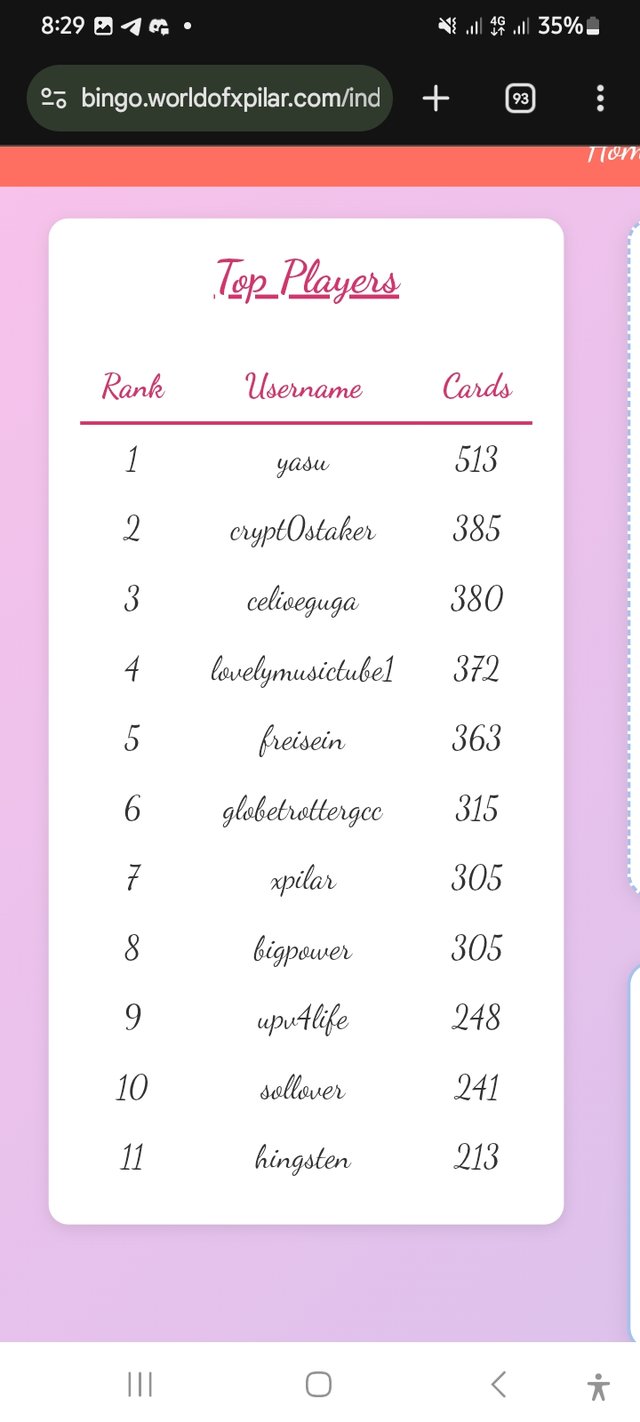Screen dimensions: 640x1422
Task: Open the tab switcher showing 93 tabs
Action: tap(520, 98)
